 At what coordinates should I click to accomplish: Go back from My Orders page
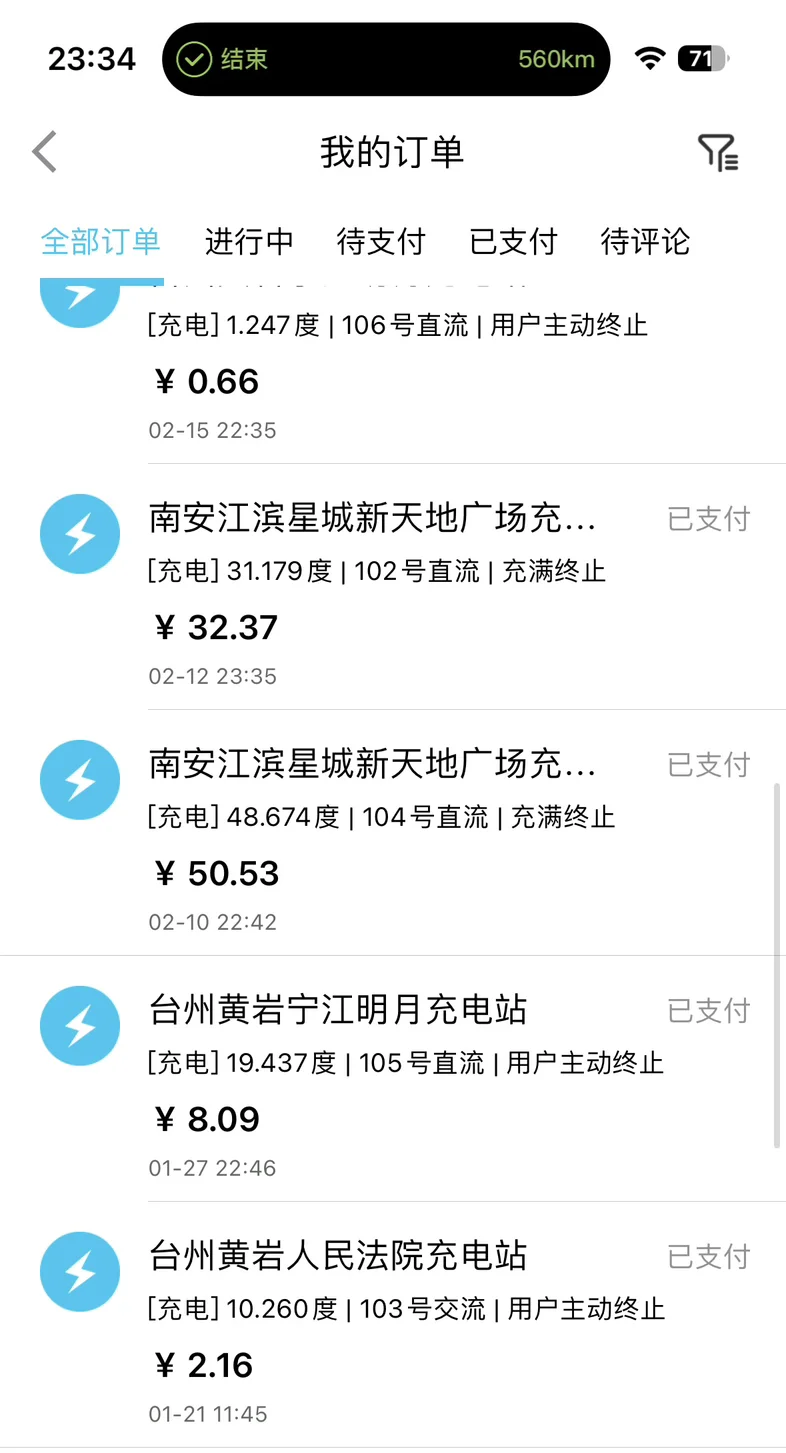tap(44, 152)
